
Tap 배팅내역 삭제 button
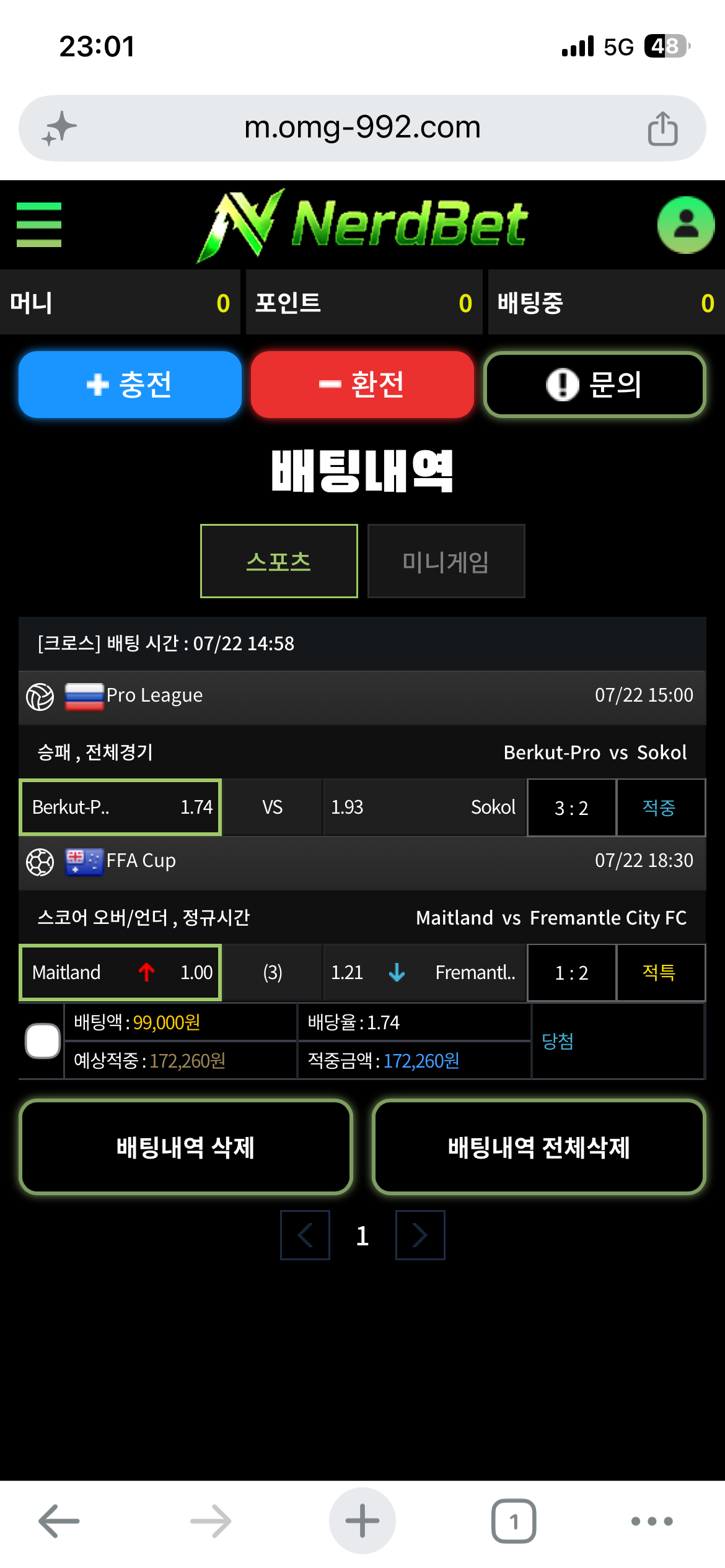186,1147
